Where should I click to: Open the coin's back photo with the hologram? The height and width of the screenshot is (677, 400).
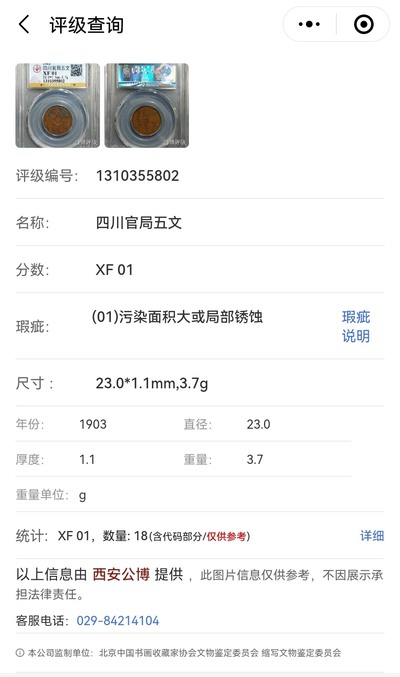pos(146,105)
